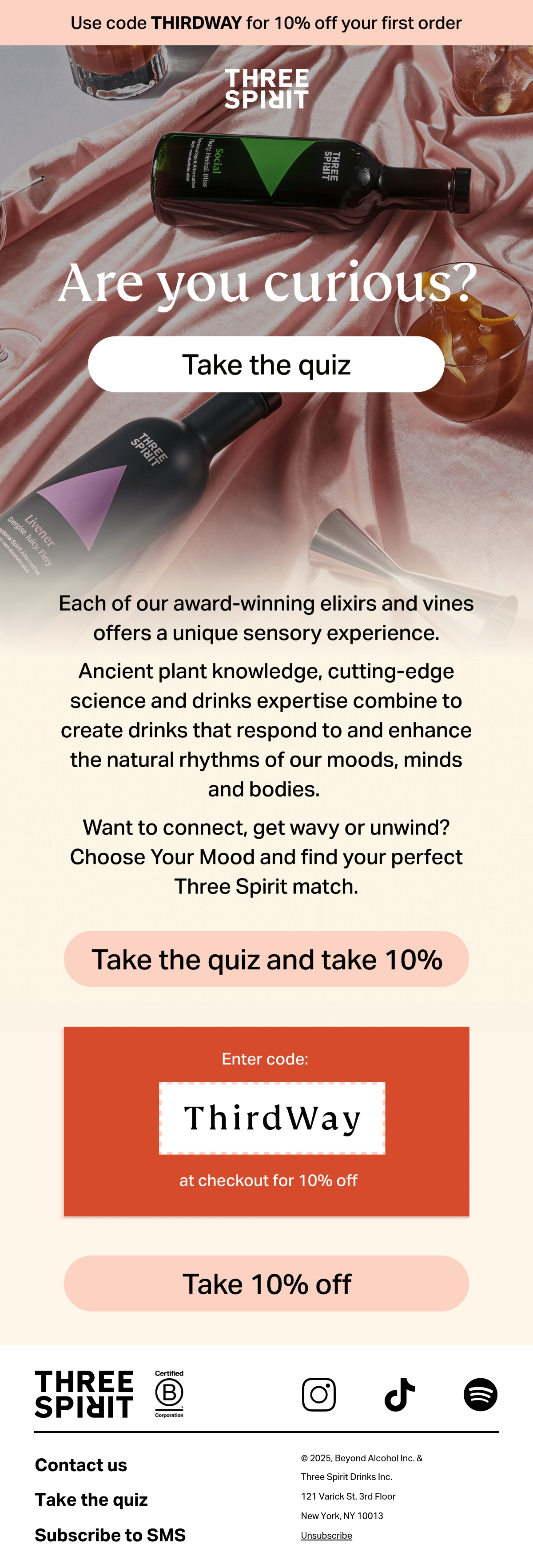Open Three Spirit's Instagram page
Screen dimensions: 533x1568
pos(318,1394)
